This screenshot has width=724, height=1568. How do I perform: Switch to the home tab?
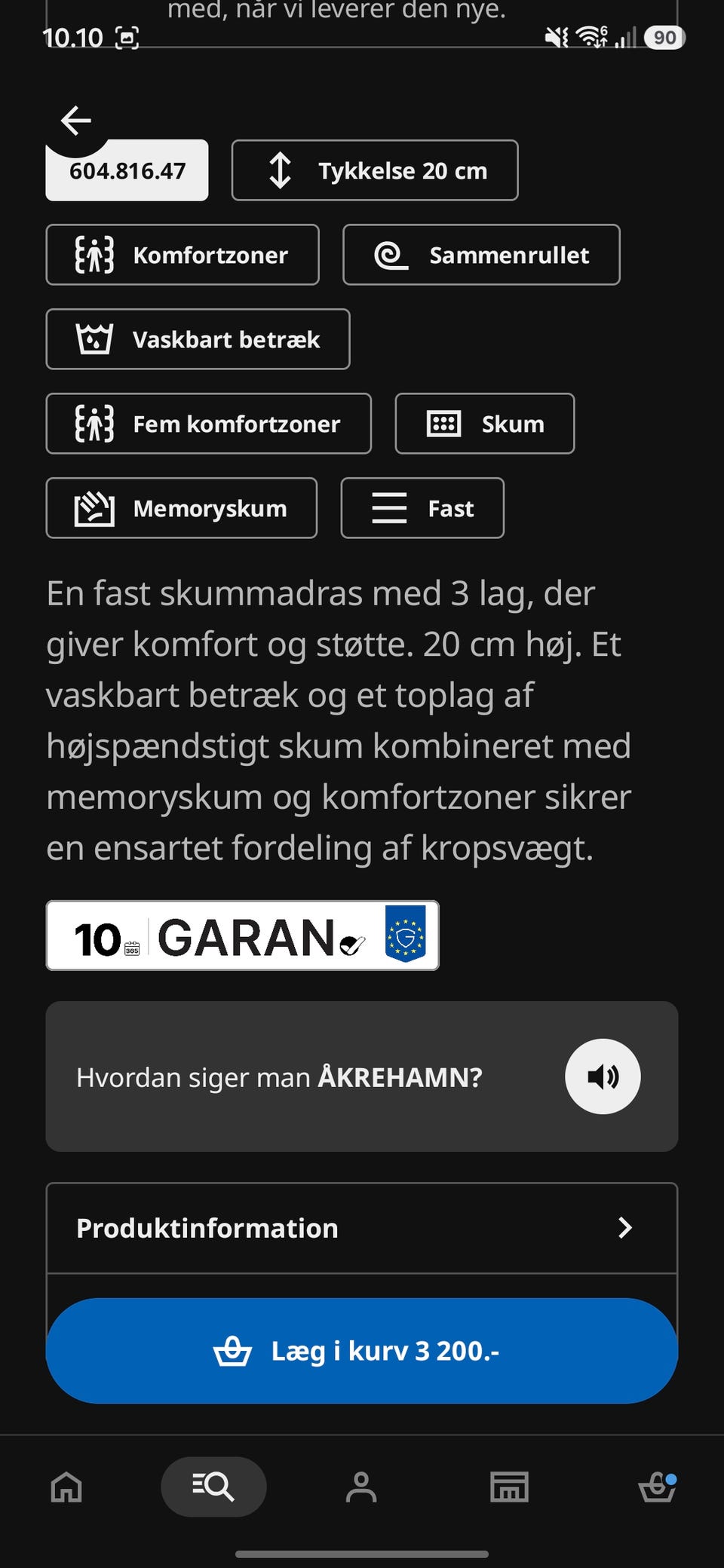coord(66,1487)
